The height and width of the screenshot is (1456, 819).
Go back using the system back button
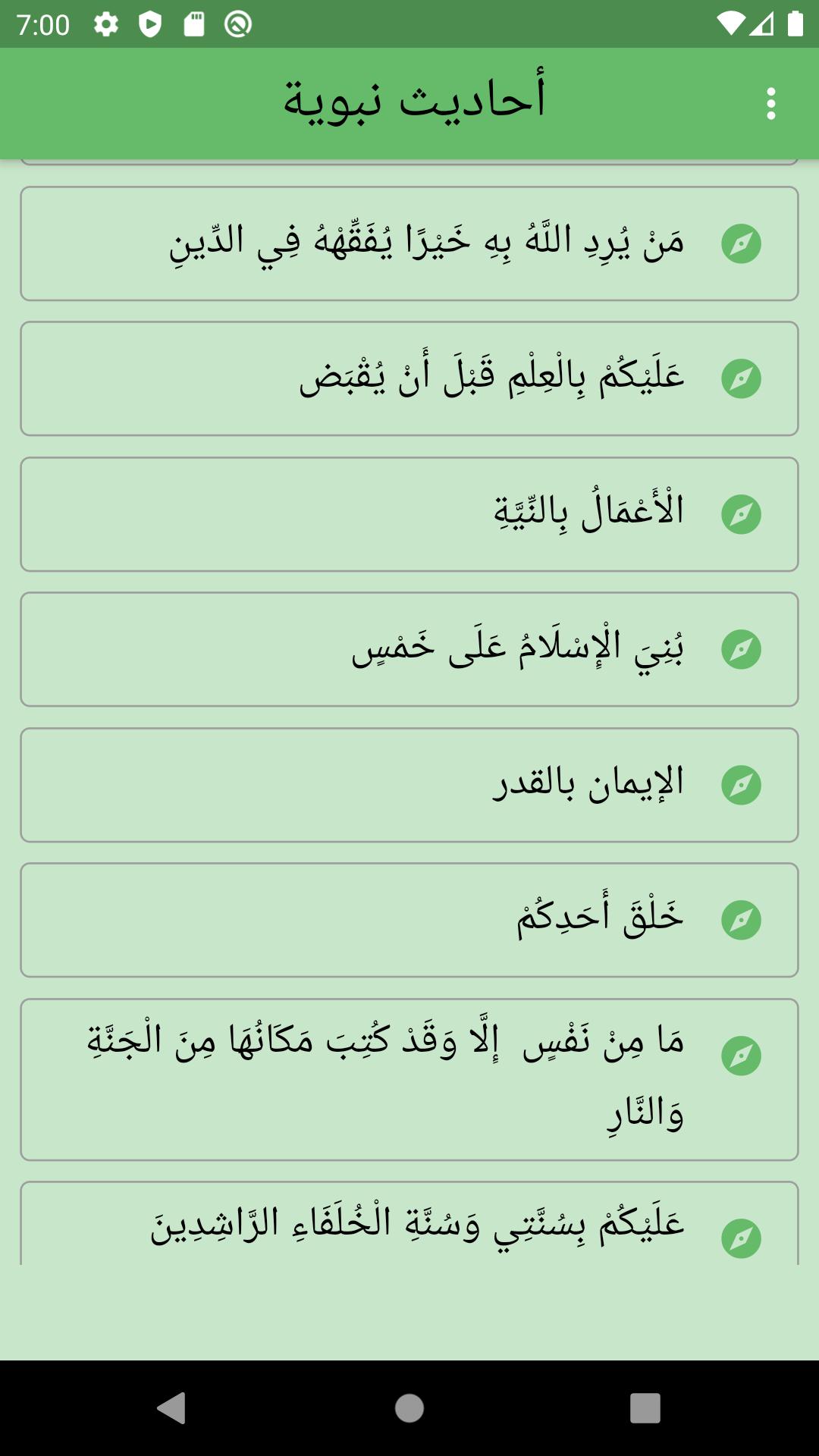[171, 1408]
